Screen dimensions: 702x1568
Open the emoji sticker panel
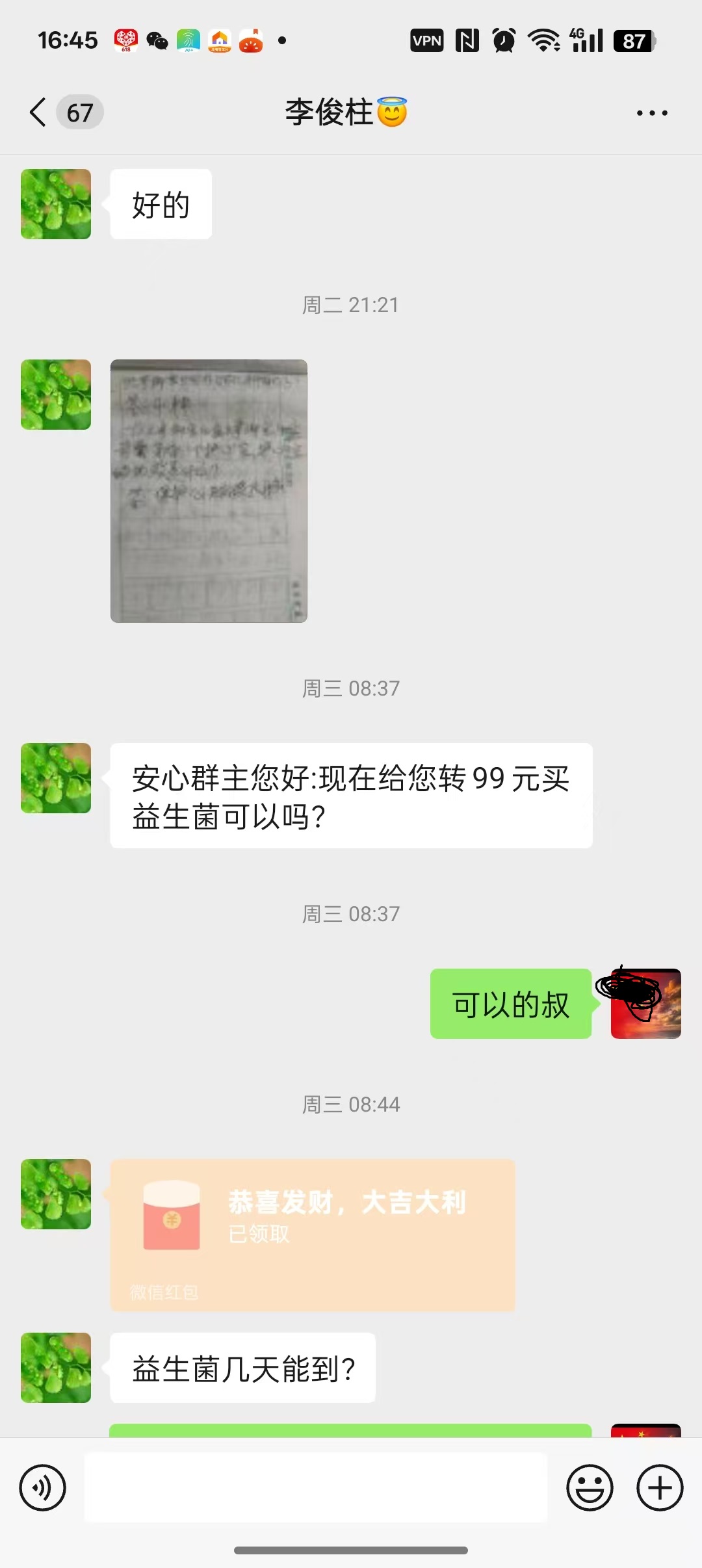[590, 1487]
